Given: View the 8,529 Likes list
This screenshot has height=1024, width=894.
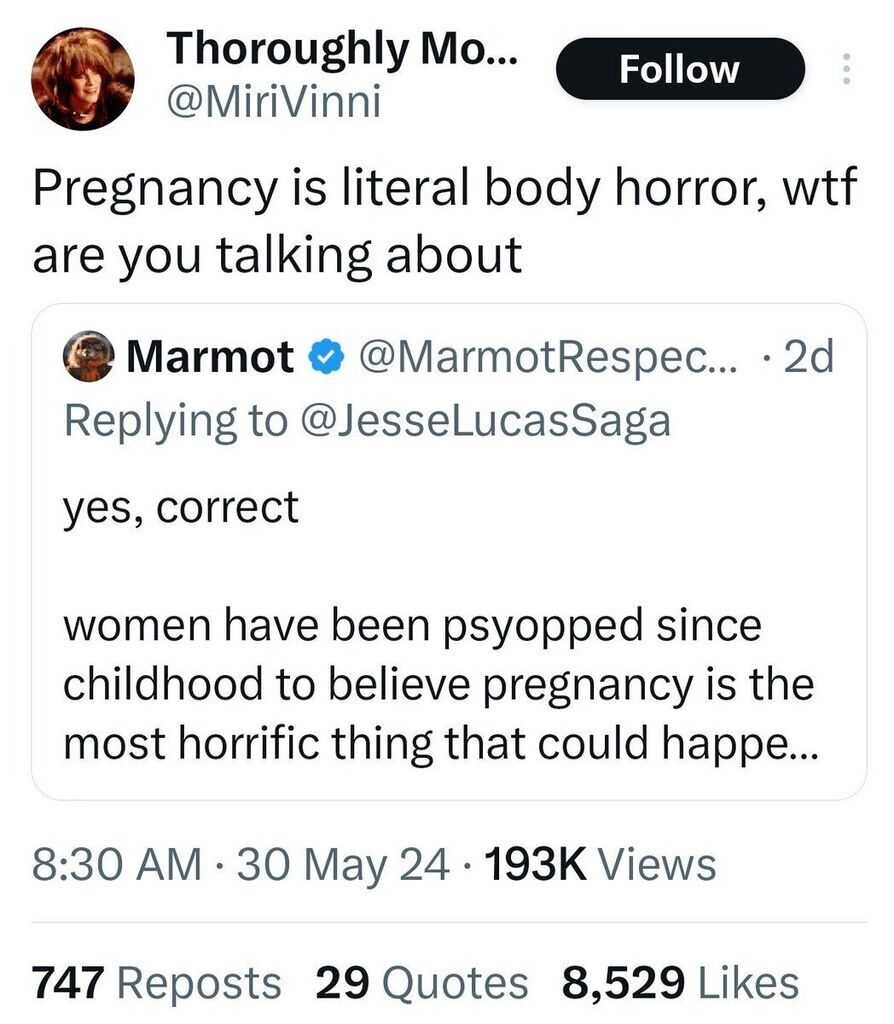Looking at the screenshot, I should (x=681, y=981).
